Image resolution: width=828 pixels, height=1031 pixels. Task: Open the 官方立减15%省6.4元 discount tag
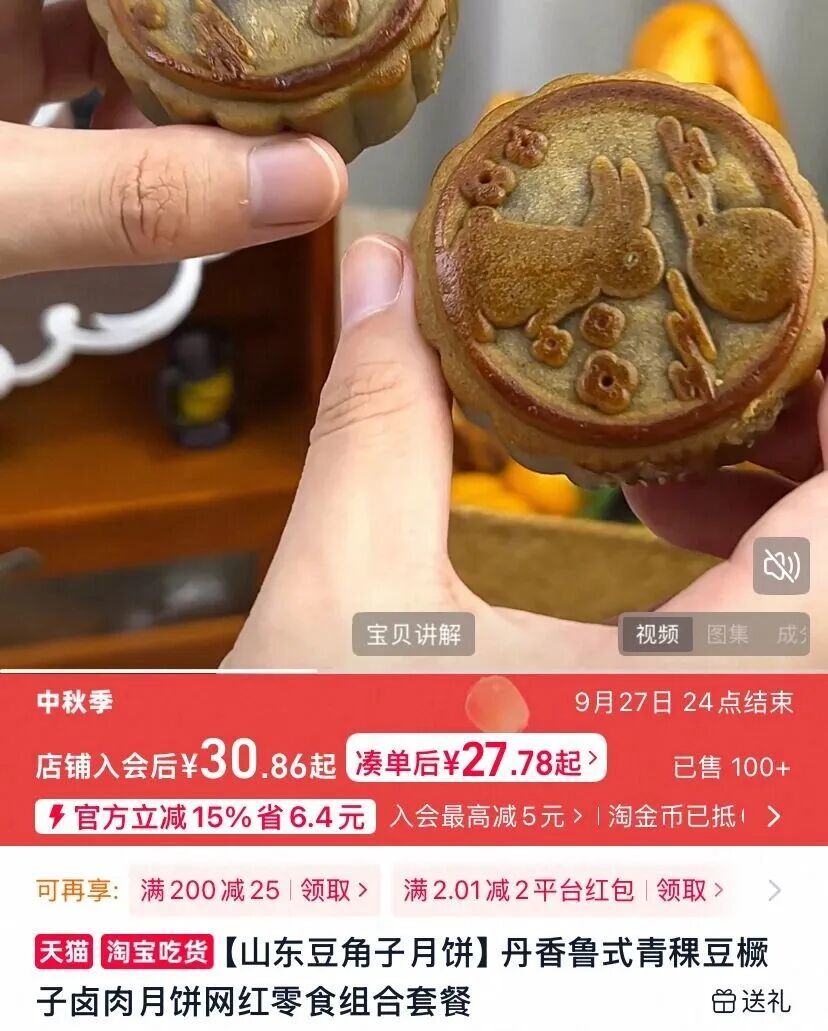tap(205, 817)
